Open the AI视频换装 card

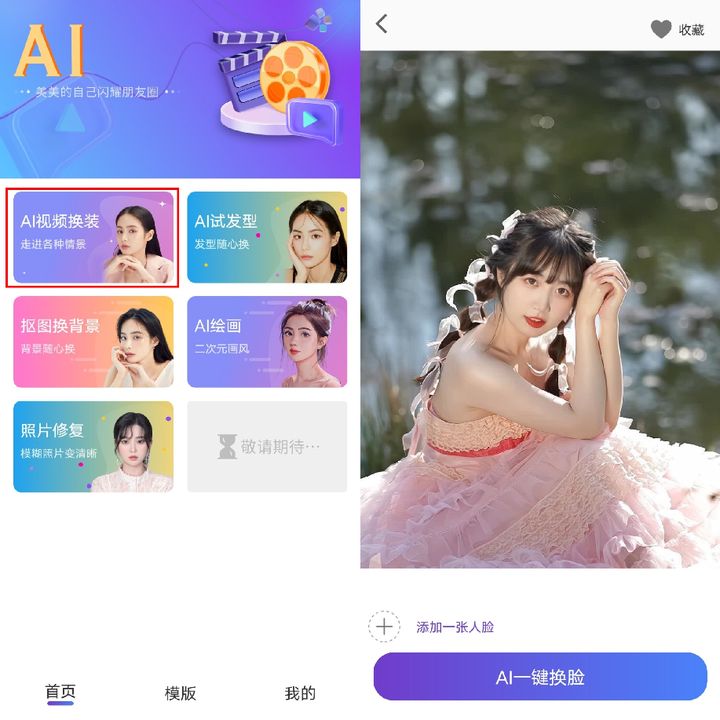pyautogui.click(x=94, y=238)
